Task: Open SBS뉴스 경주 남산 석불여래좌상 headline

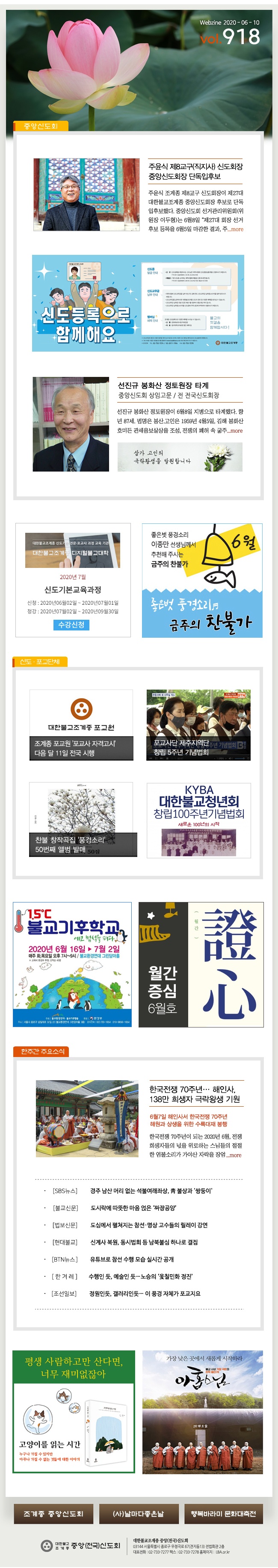Action: [x=151, y=1191]
